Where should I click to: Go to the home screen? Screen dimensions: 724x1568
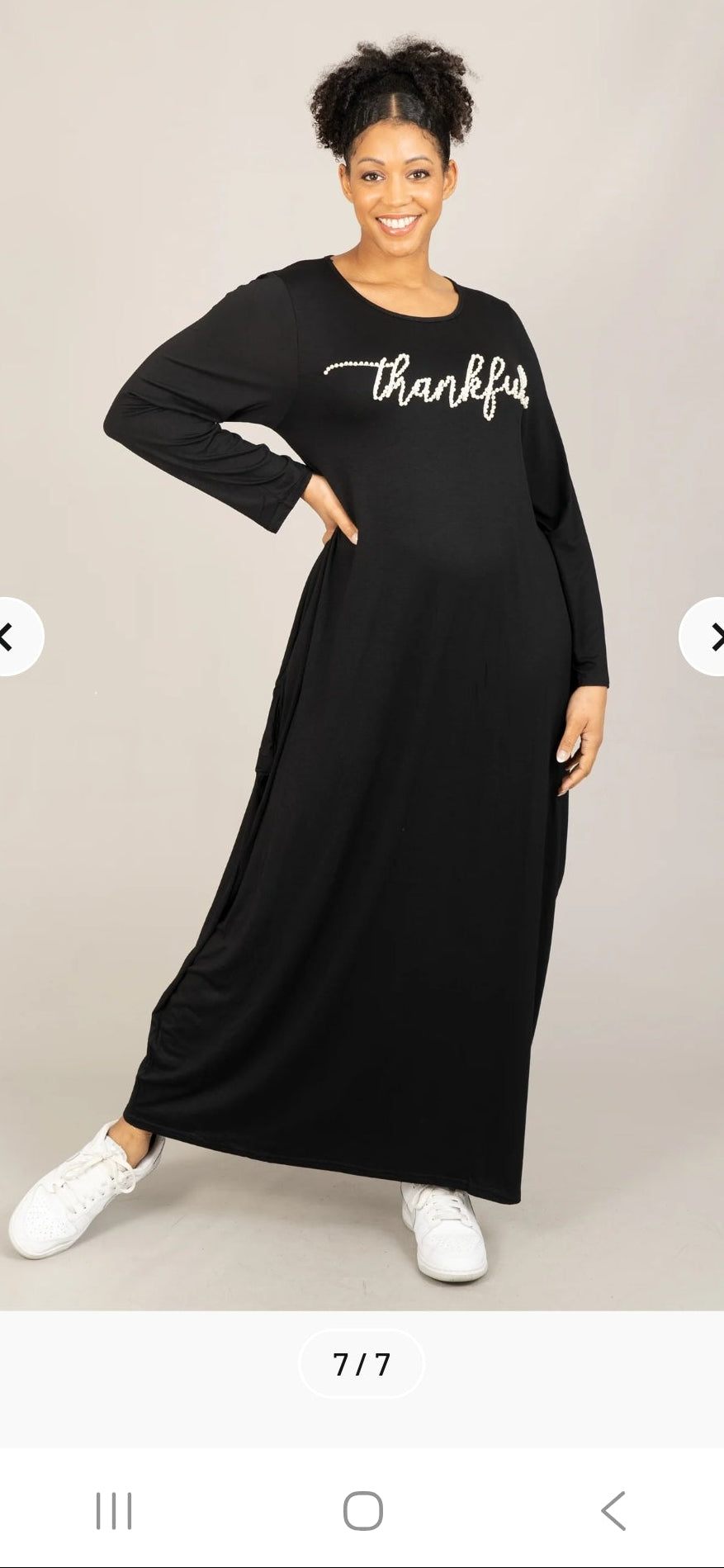362,1510
